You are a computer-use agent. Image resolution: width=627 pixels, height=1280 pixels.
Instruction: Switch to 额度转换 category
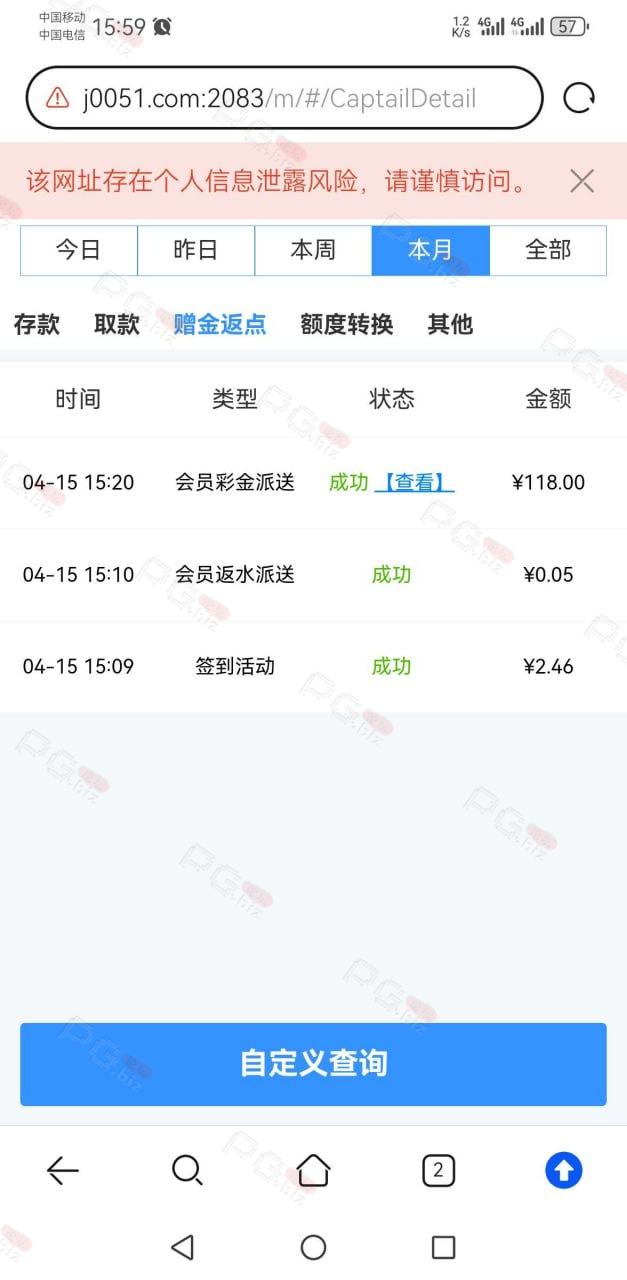click(x=347, y=324)
